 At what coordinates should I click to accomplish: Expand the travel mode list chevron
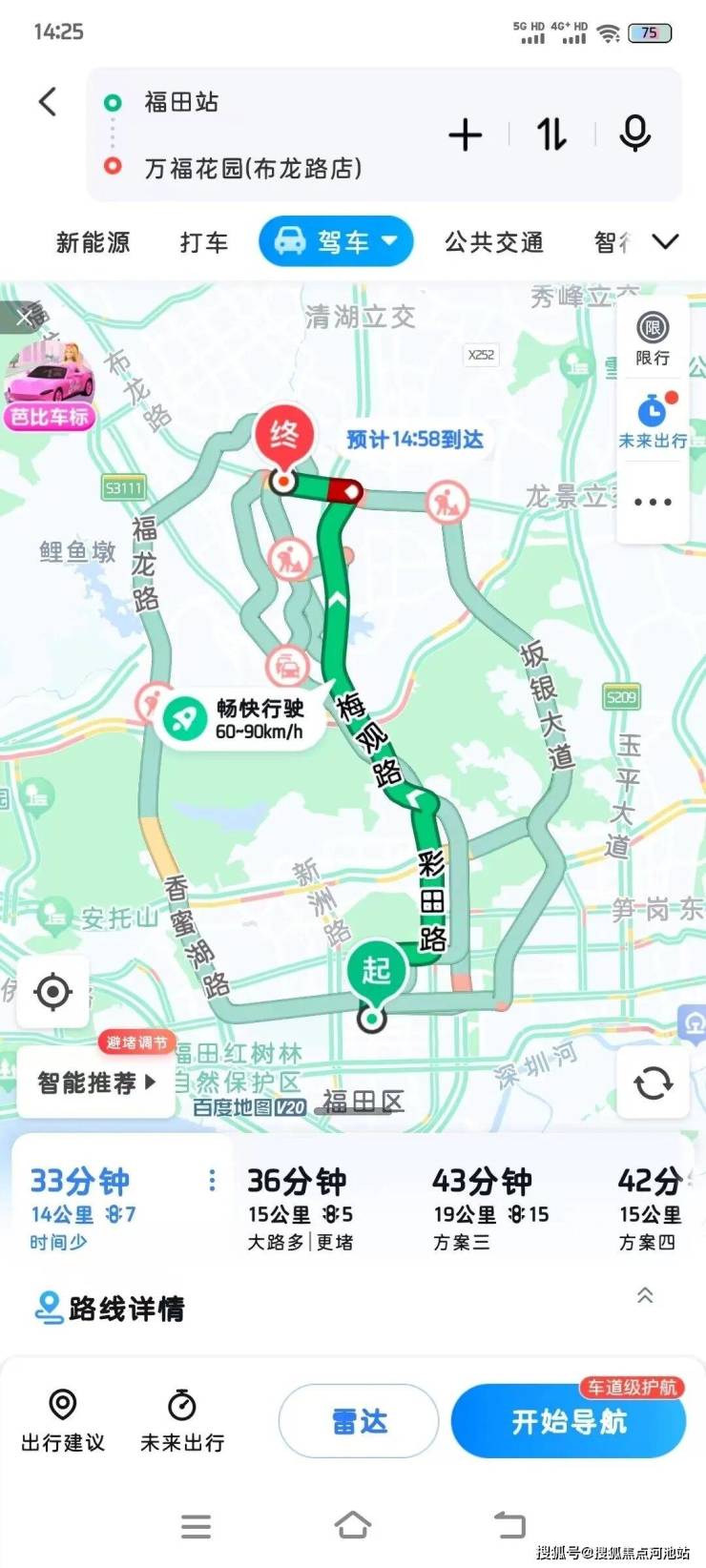[665, 242]
